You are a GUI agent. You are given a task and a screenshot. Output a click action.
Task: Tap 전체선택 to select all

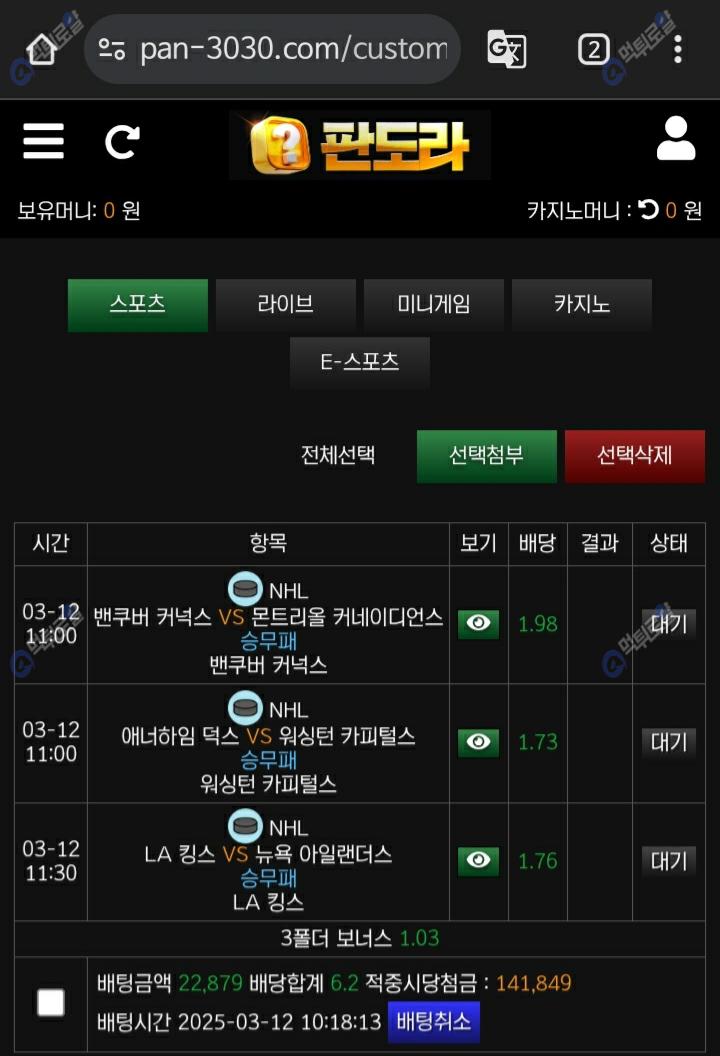[x=338, y=456]
